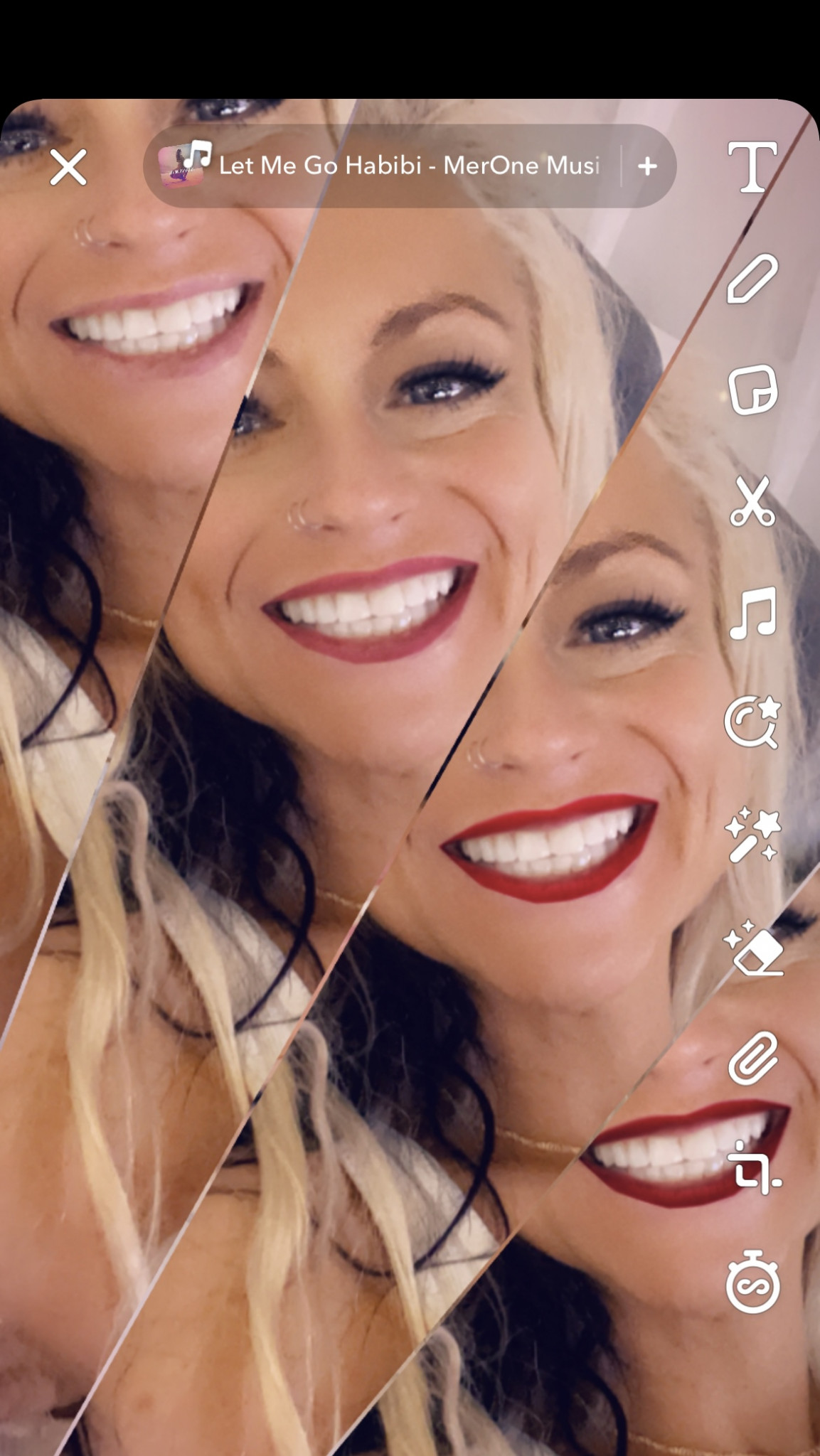Attach a link with the paperclip
Viewport: 820px width, 1456px height.
tap(752, 1058)
